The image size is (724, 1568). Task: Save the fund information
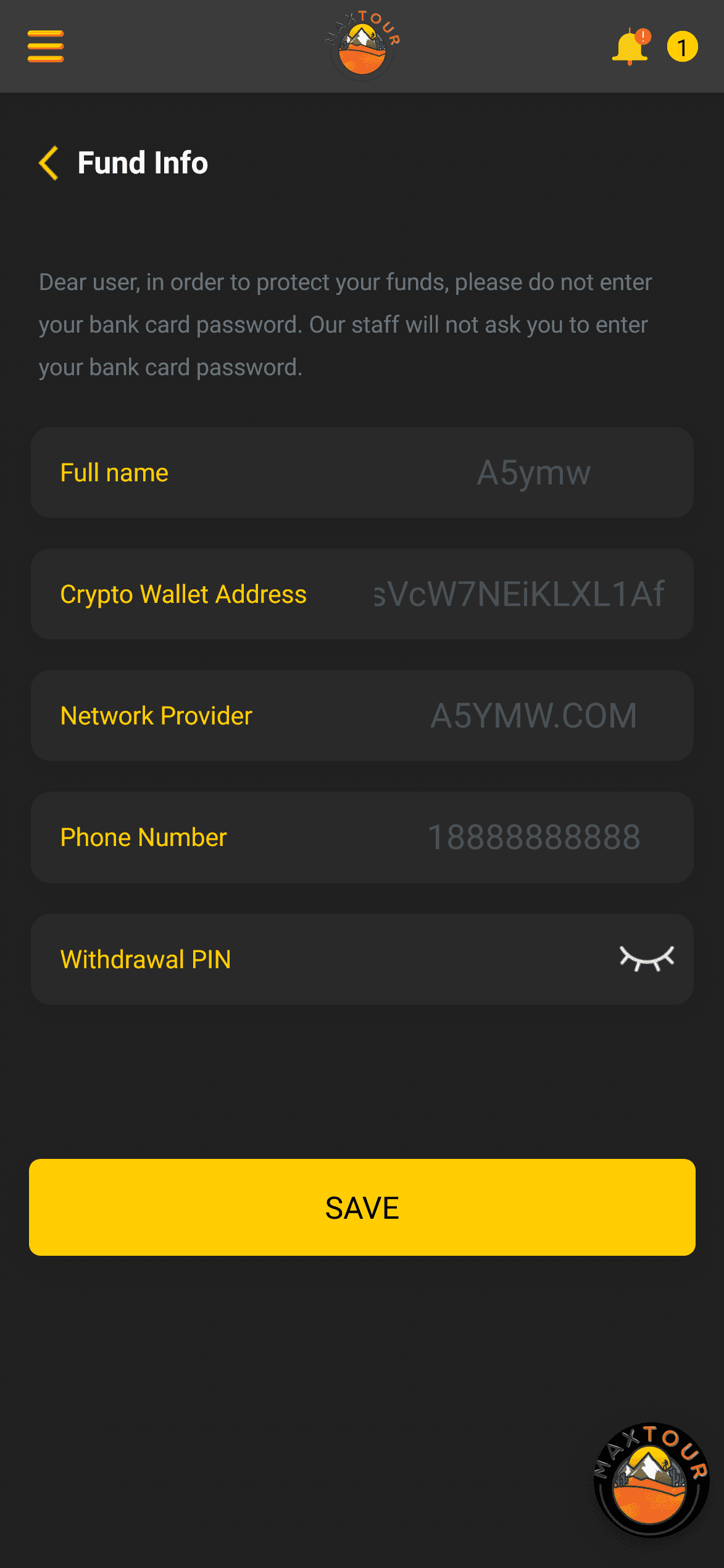point(362,1208)
